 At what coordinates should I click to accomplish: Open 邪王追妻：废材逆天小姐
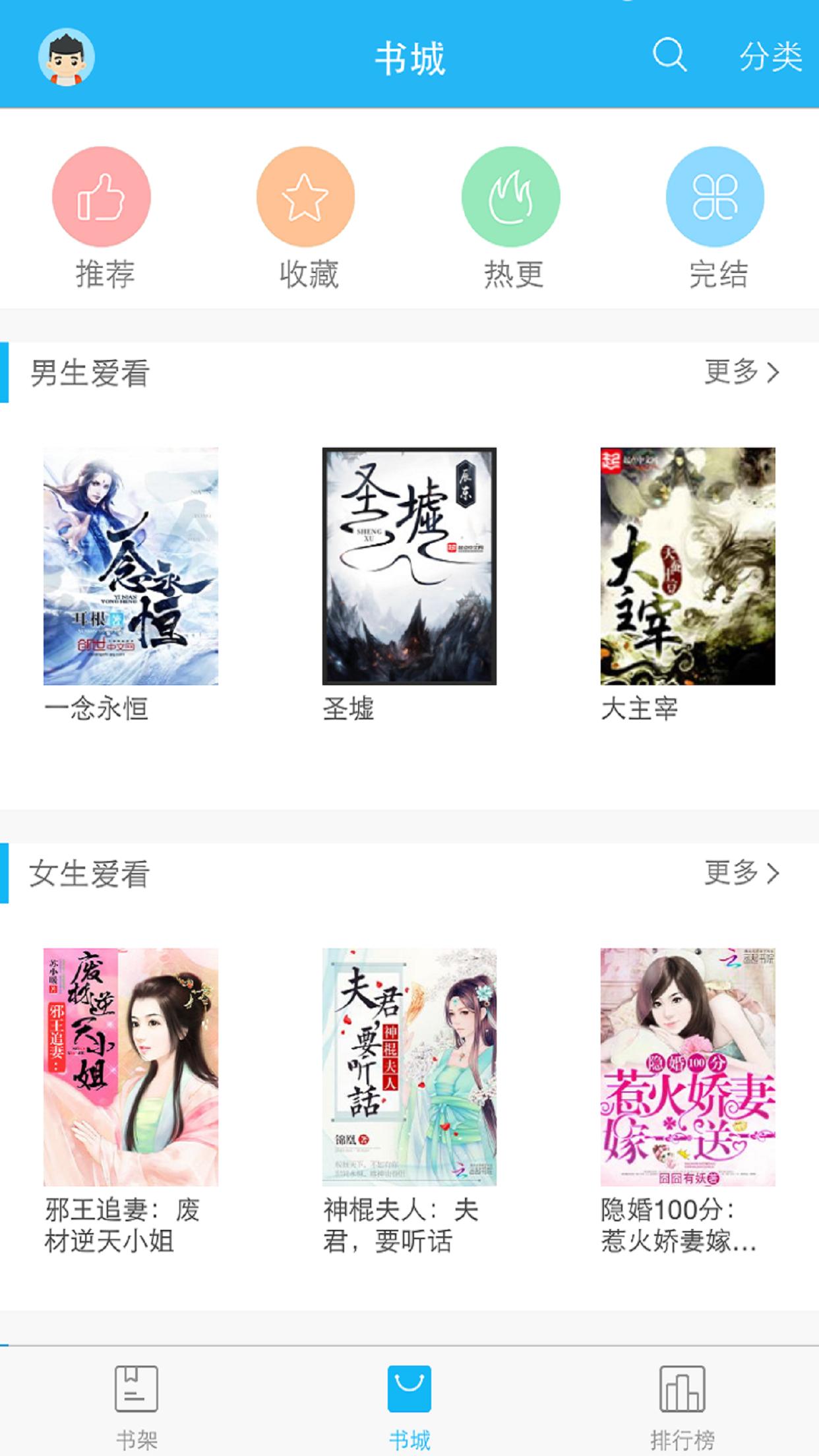point(131,1067)
